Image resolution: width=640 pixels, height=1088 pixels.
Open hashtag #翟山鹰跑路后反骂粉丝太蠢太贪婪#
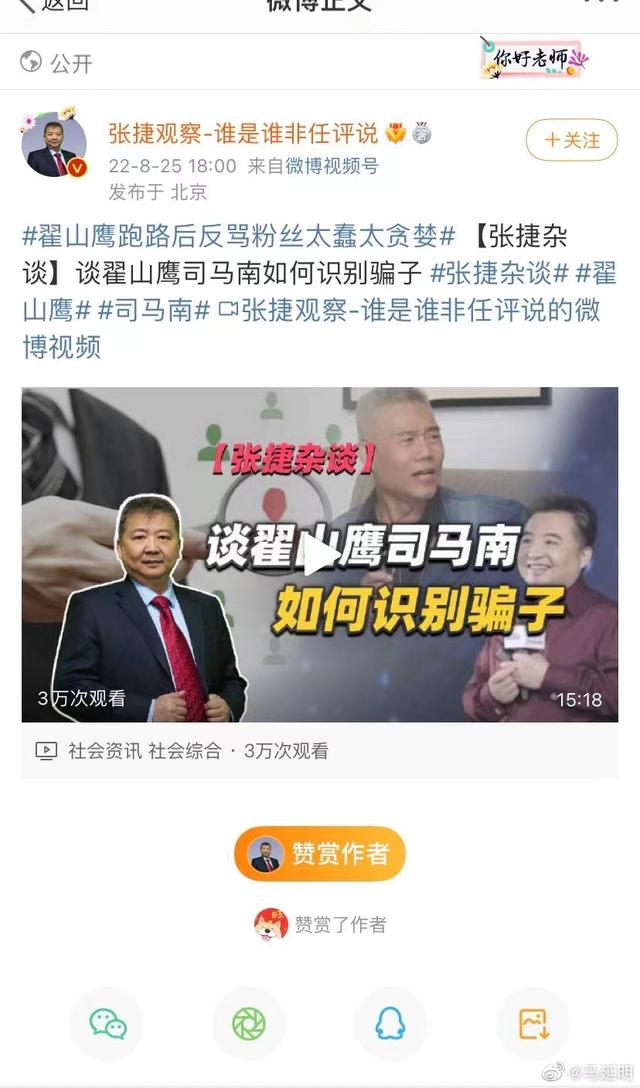pos(238,237)
